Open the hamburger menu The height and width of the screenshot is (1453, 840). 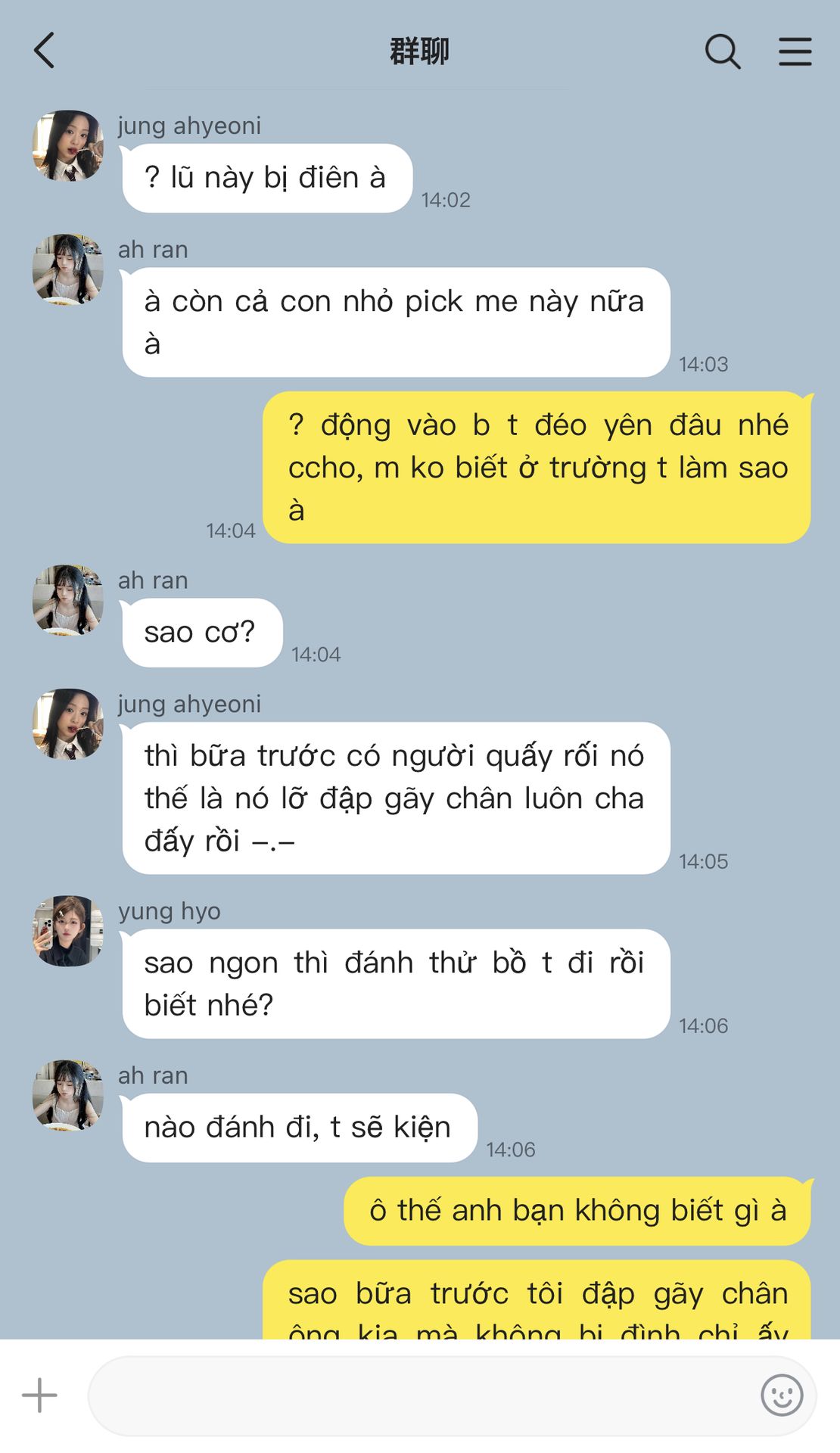[795, 51]
